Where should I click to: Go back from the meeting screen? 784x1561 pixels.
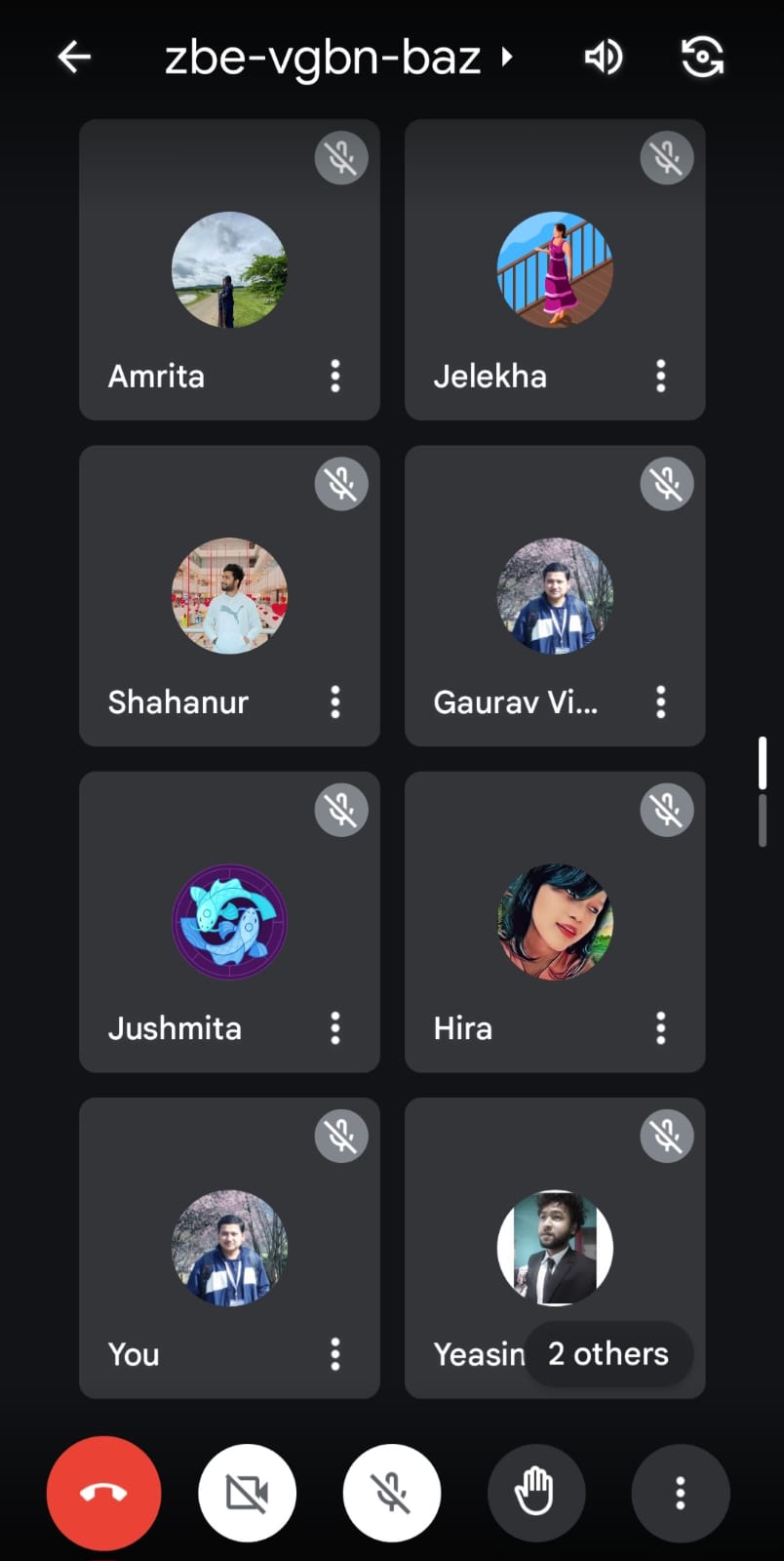tap(74, 58)
